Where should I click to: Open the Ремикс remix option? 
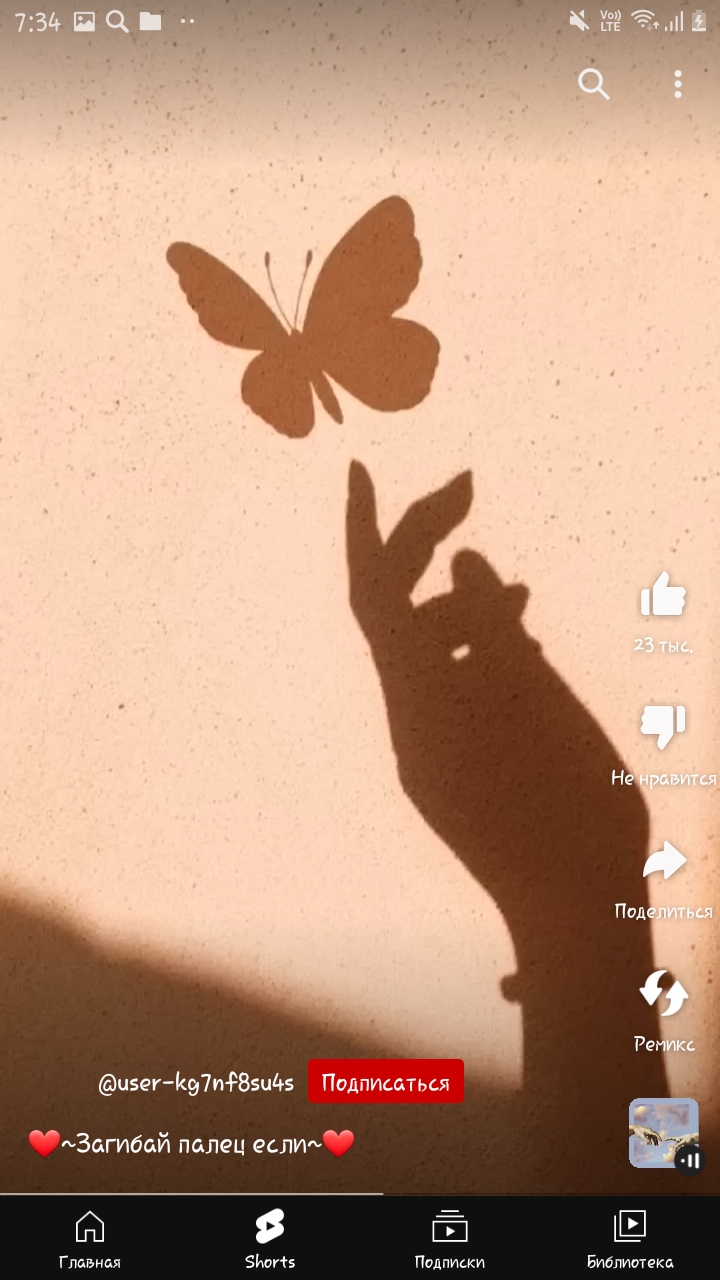coord(664,993)
